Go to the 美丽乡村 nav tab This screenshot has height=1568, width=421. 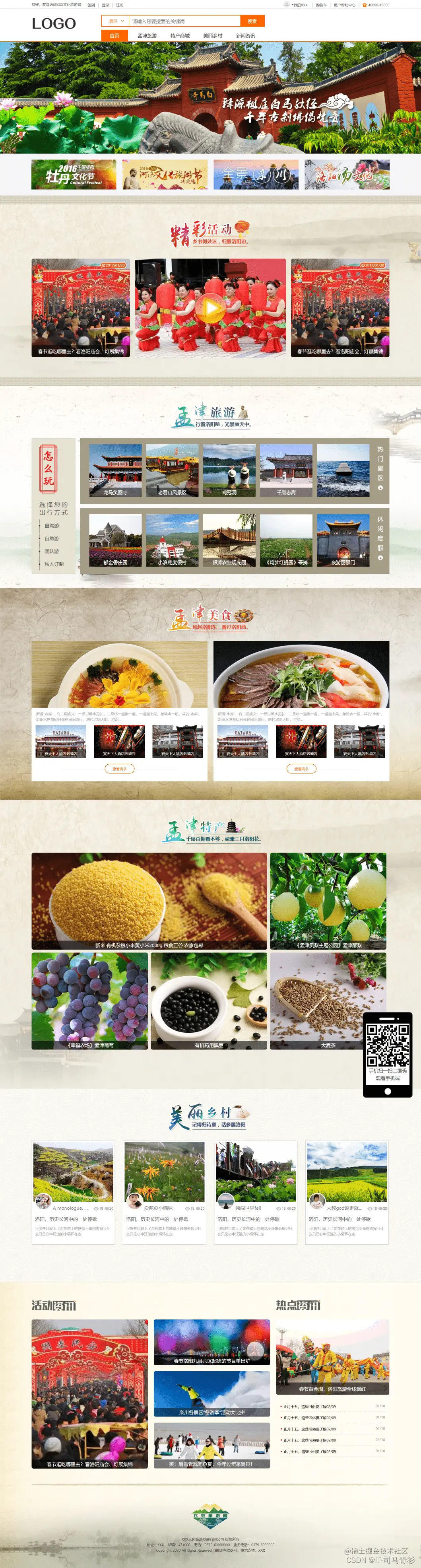coord(212,36)
